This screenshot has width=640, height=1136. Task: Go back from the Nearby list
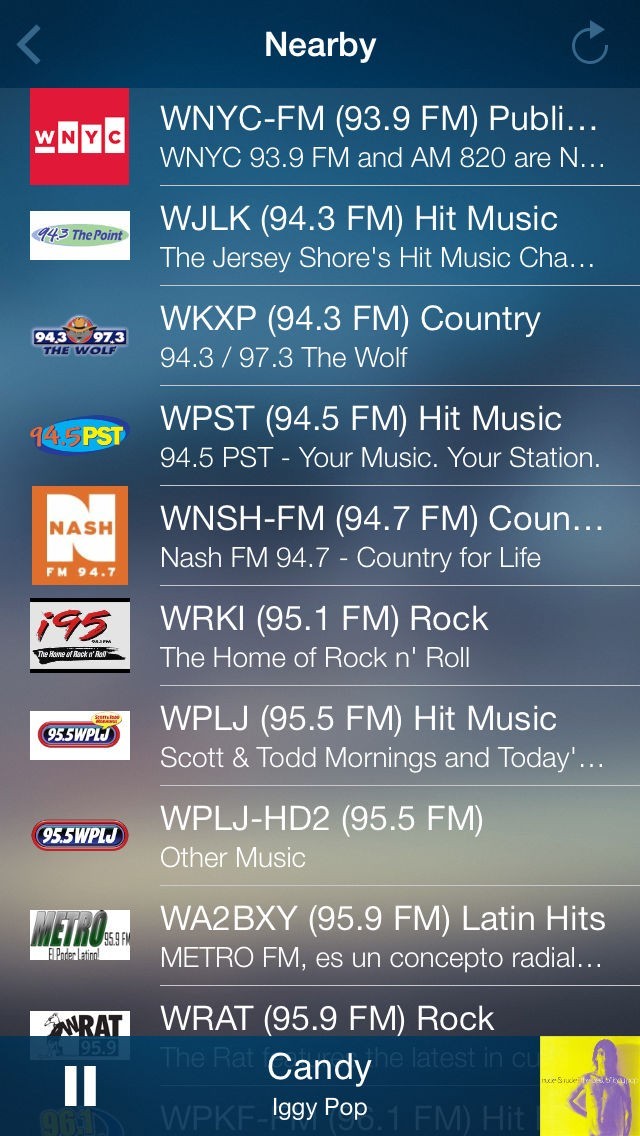(x=29, y=45)
